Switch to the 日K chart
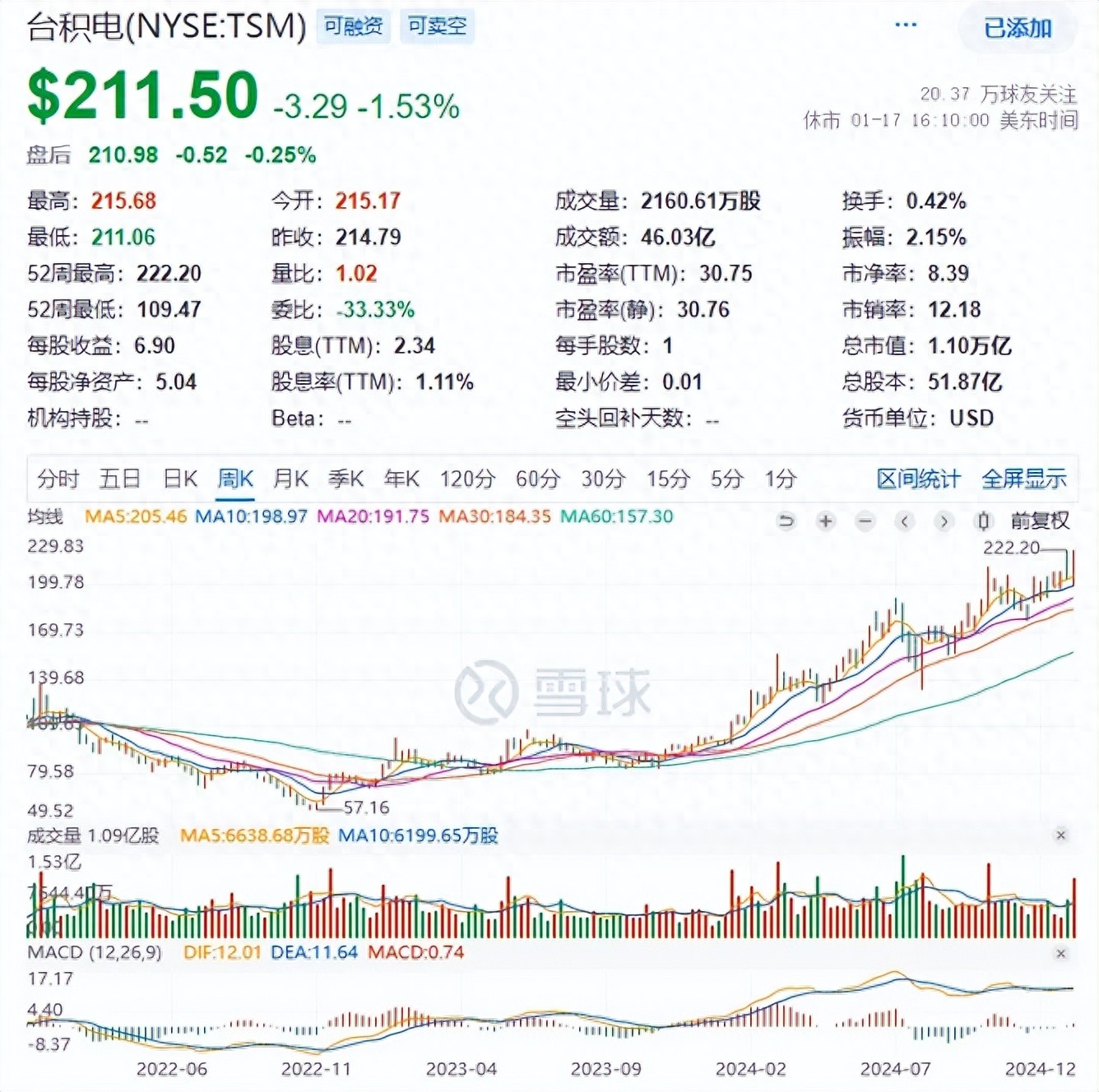The width and height of the screenshot is (1099, 1092). [x=180, y=479]
